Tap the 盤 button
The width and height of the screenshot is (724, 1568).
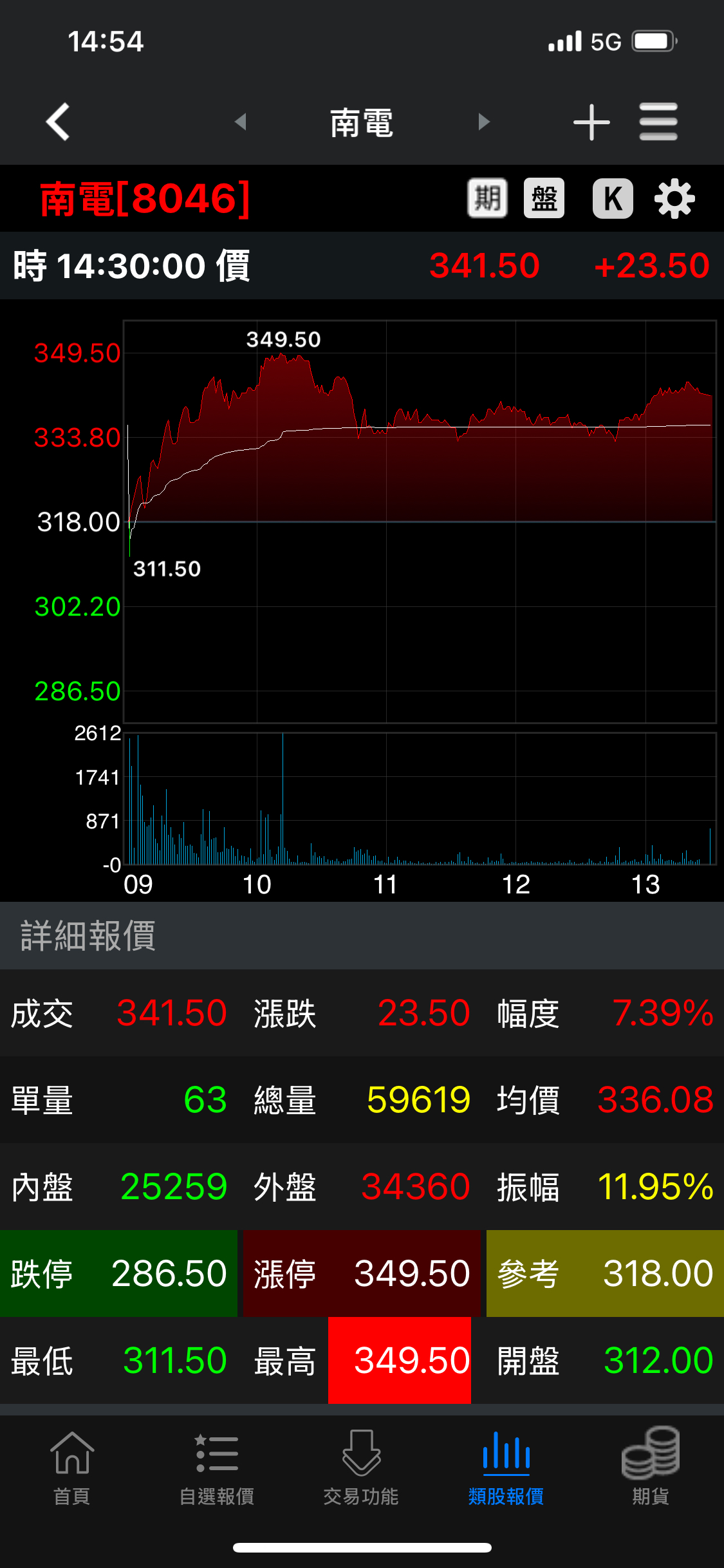[x=544, y=198]
